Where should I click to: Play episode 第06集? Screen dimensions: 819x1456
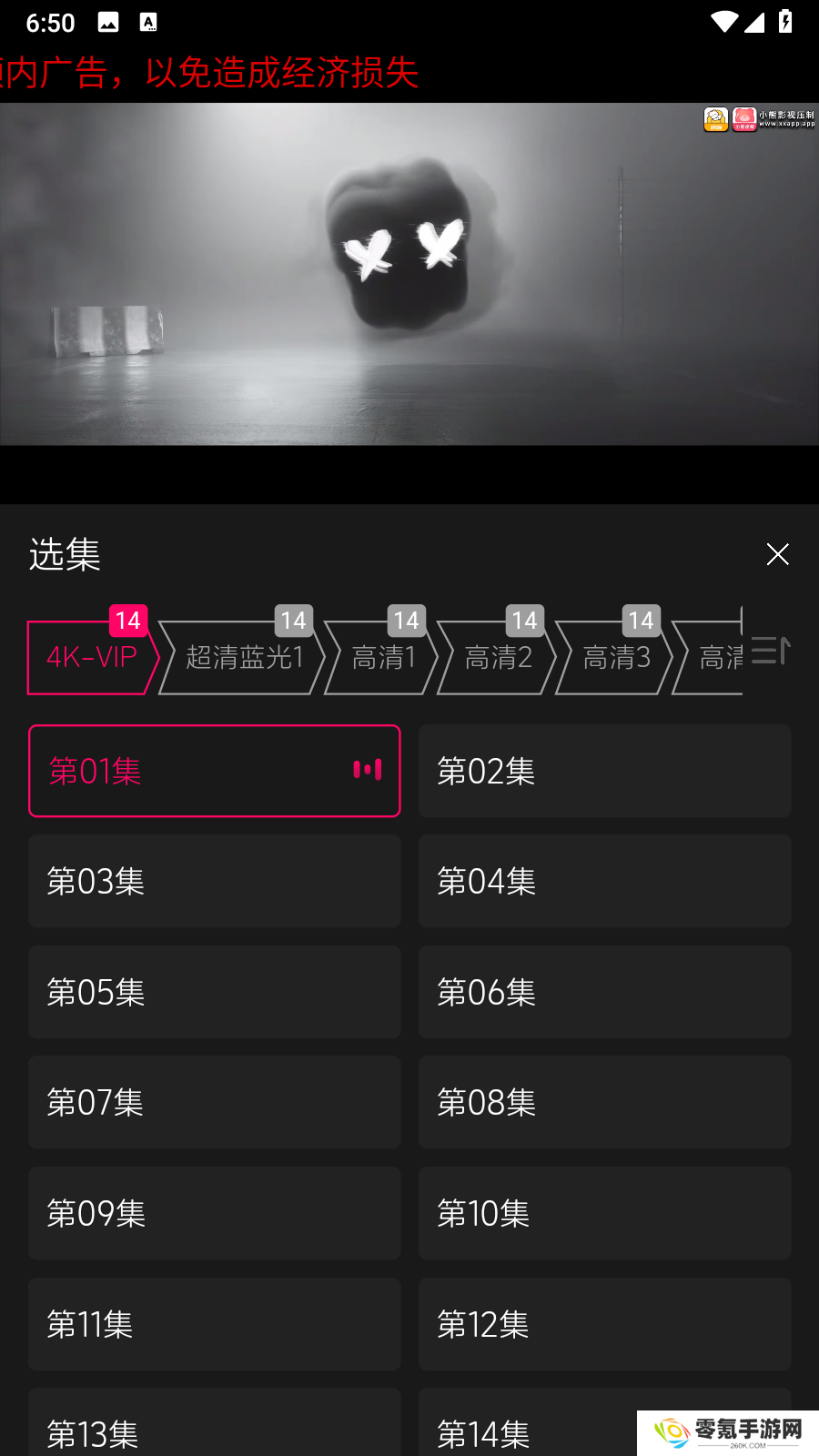point(604,992)
